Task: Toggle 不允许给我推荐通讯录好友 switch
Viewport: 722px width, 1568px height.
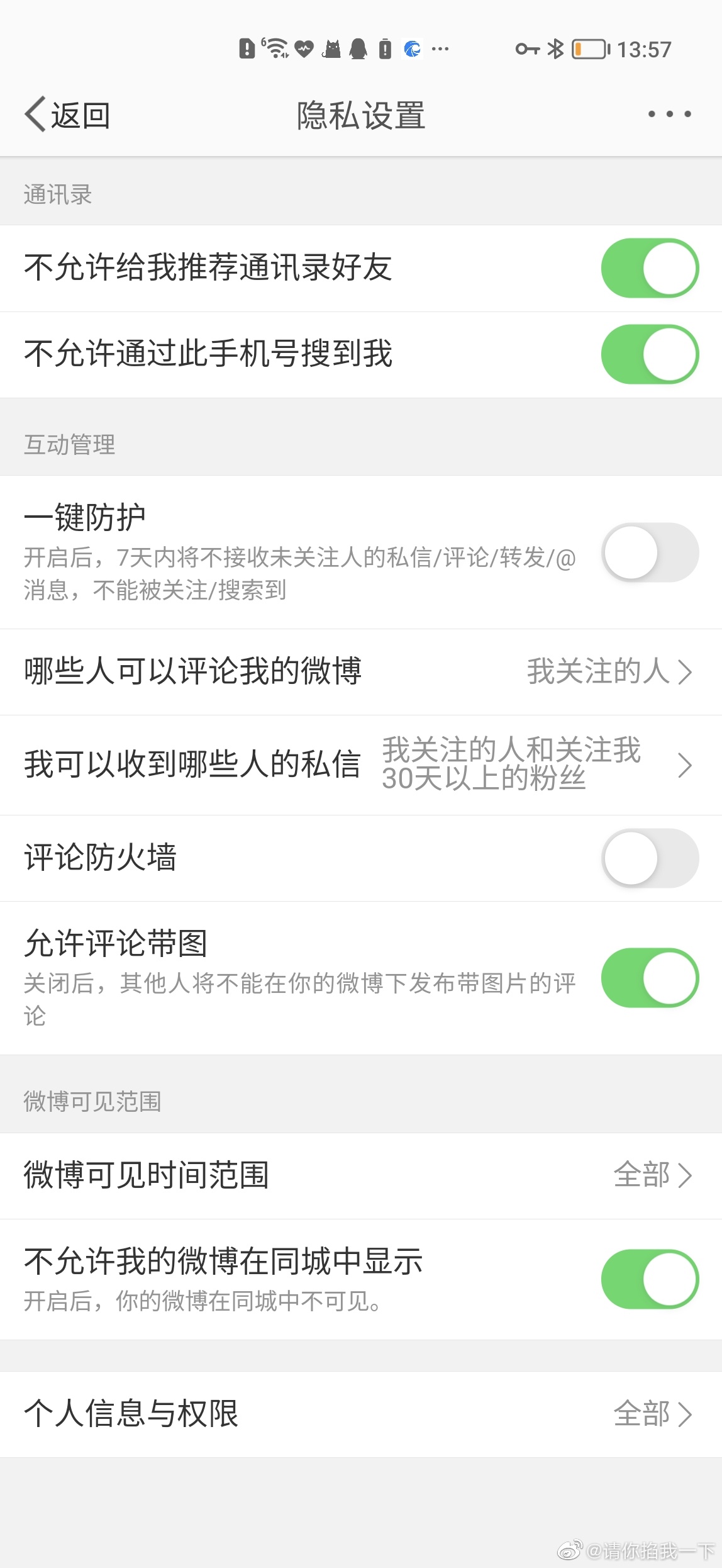Action: [650, 268]
